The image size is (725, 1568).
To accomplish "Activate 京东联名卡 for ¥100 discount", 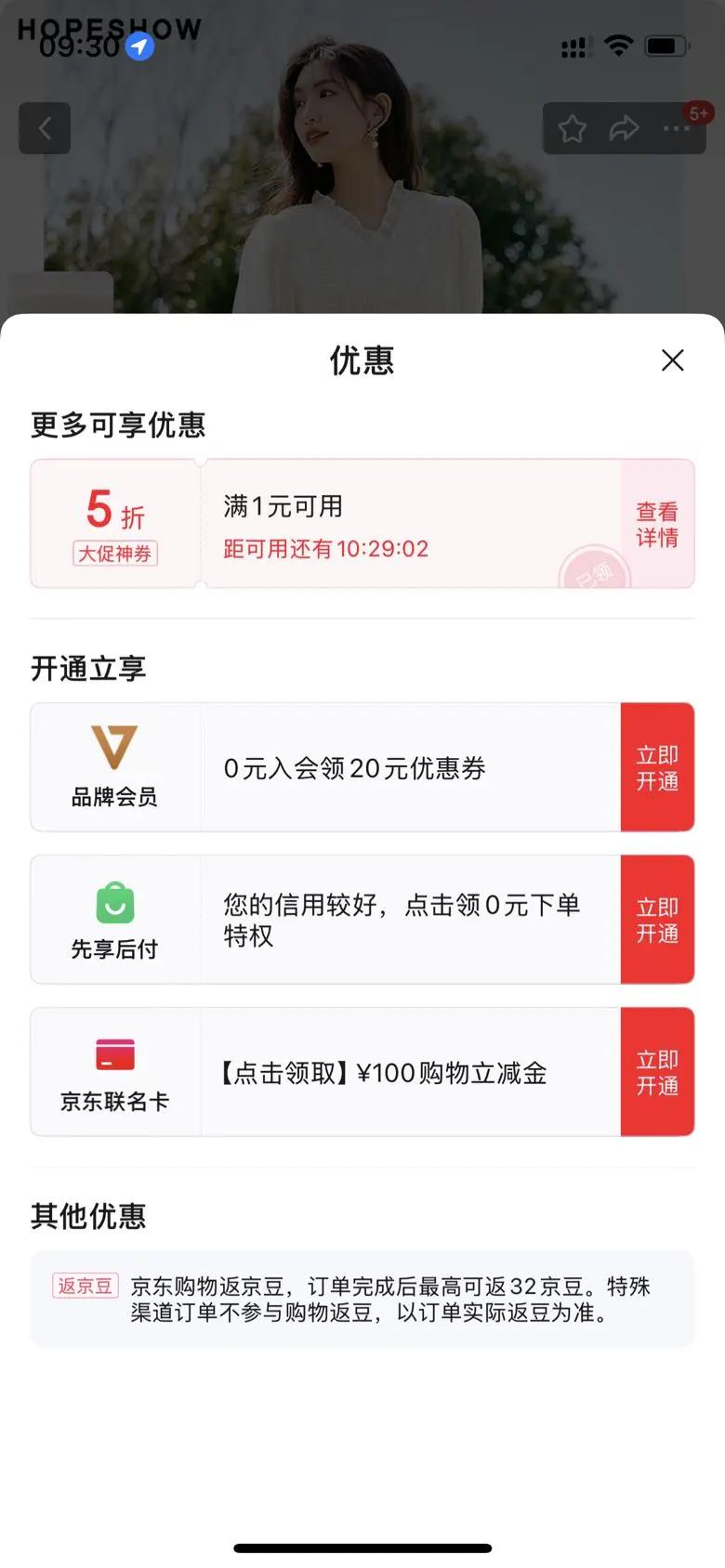I will pyautogui.click(x=656, y=1072).
